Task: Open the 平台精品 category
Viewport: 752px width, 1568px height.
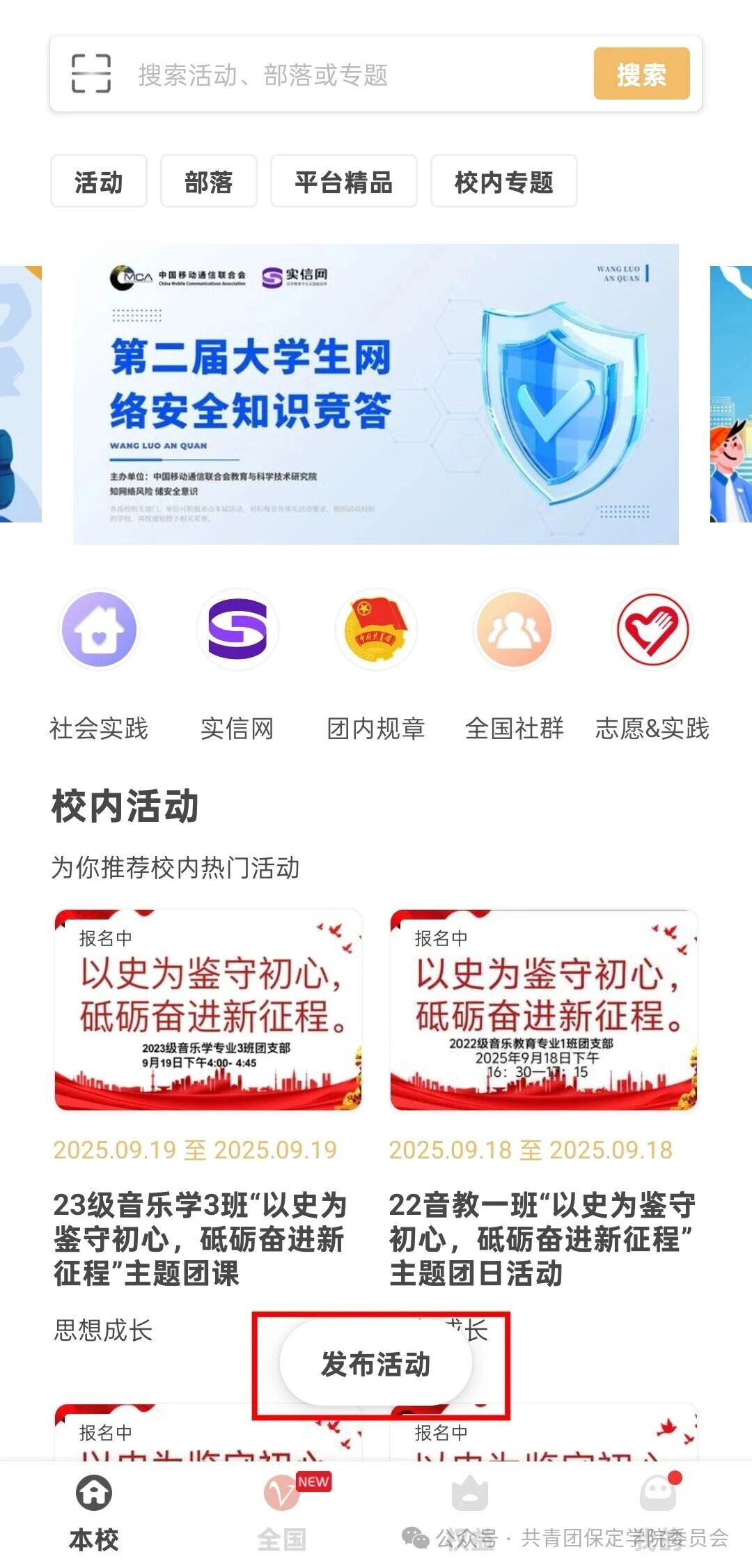Action: (343, 182)
